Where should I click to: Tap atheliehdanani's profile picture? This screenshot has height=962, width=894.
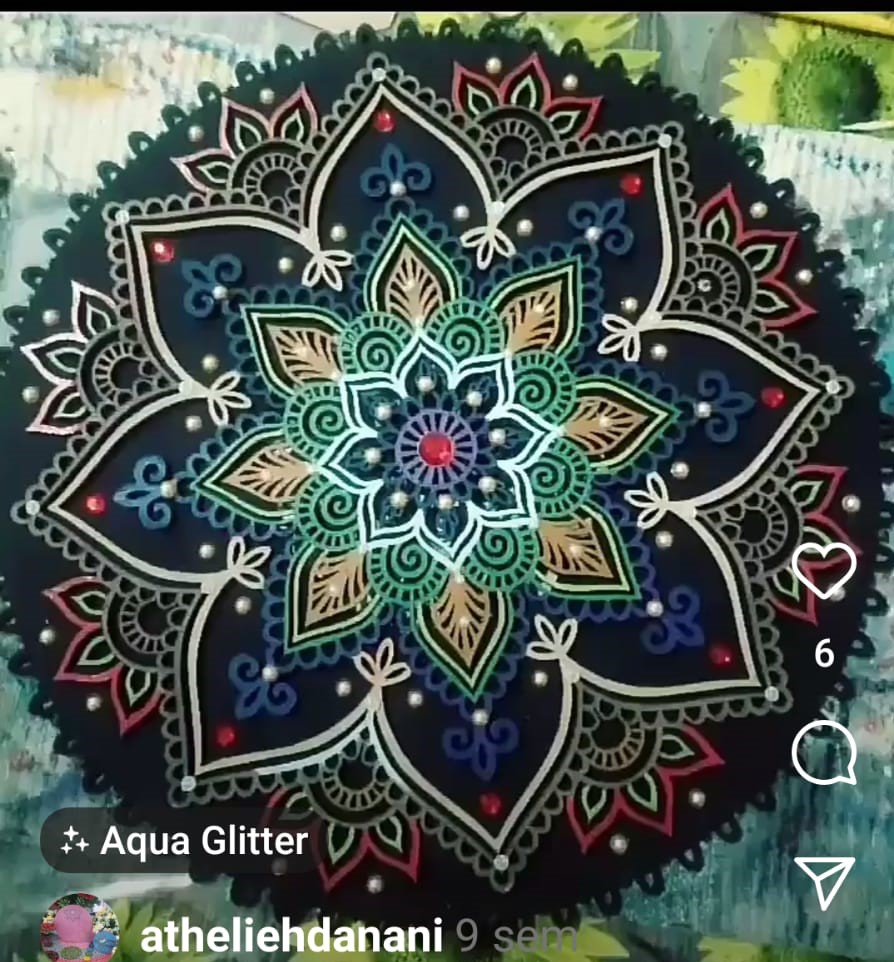pos(78,932)
